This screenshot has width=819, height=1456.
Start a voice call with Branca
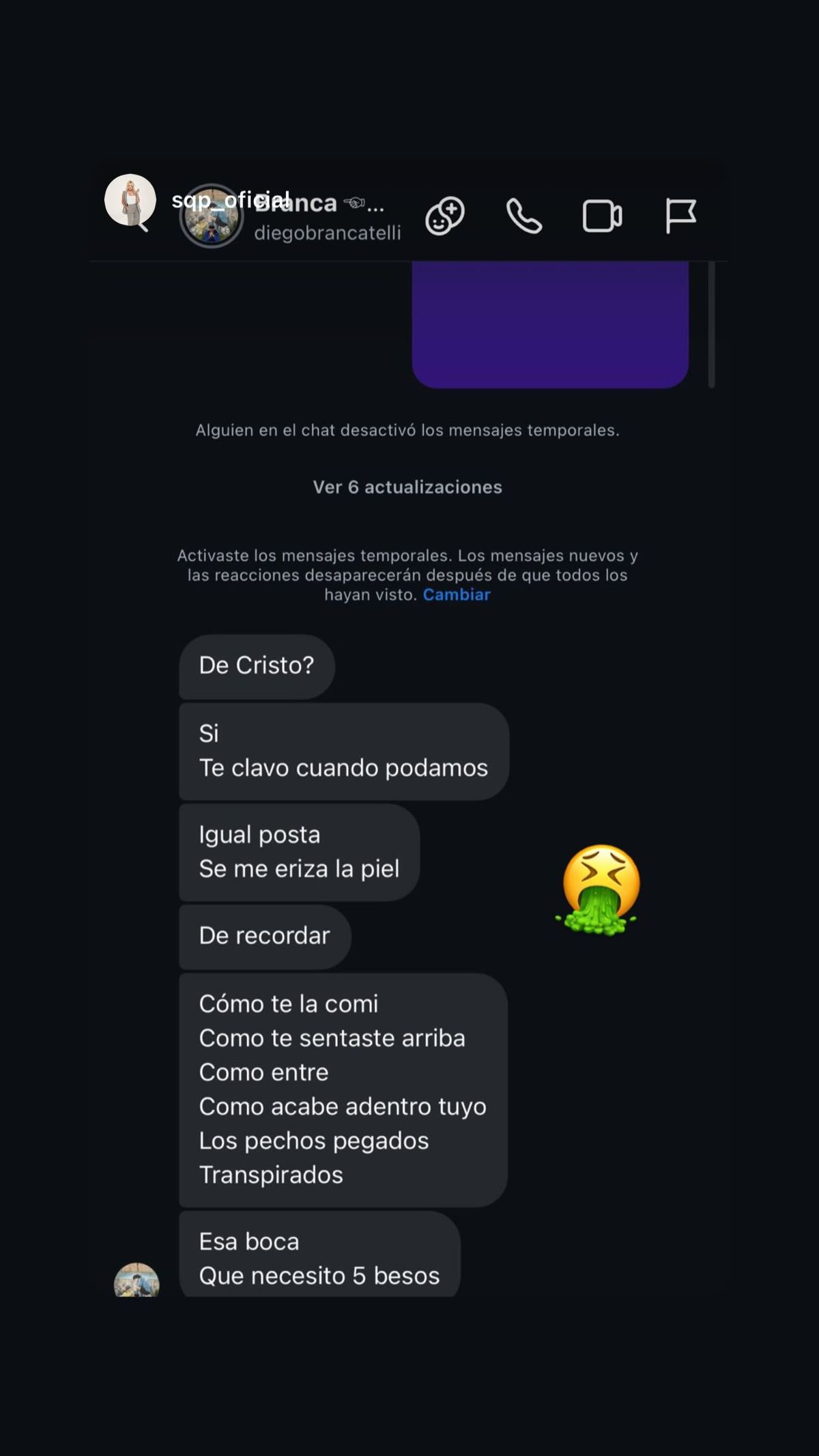[x=524, y=215]
